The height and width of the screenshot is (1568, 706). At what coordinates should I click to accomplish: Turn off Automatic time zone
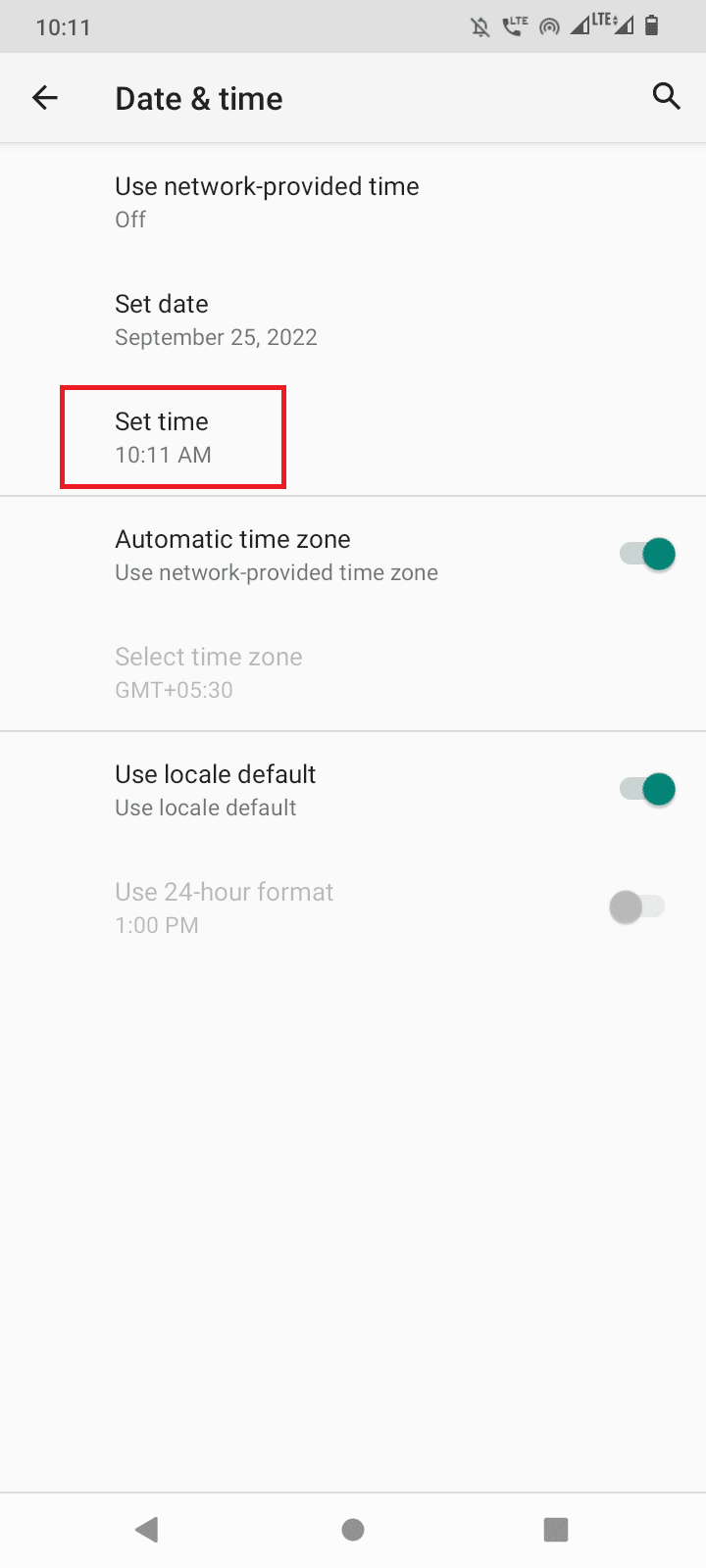coord(648,555)
